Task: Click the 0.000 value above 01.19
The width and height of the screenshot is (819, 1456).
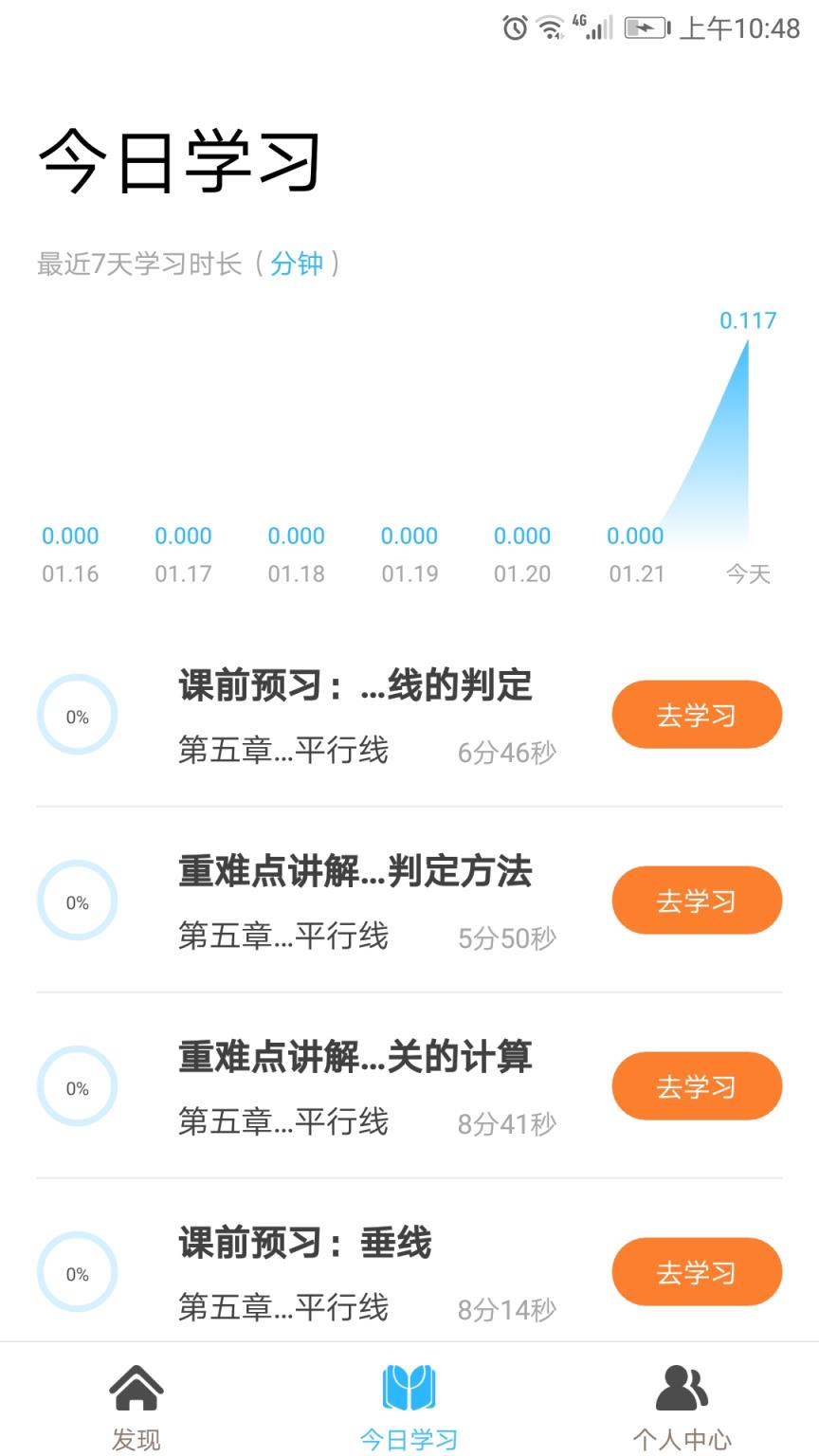Action: [409, 536]
